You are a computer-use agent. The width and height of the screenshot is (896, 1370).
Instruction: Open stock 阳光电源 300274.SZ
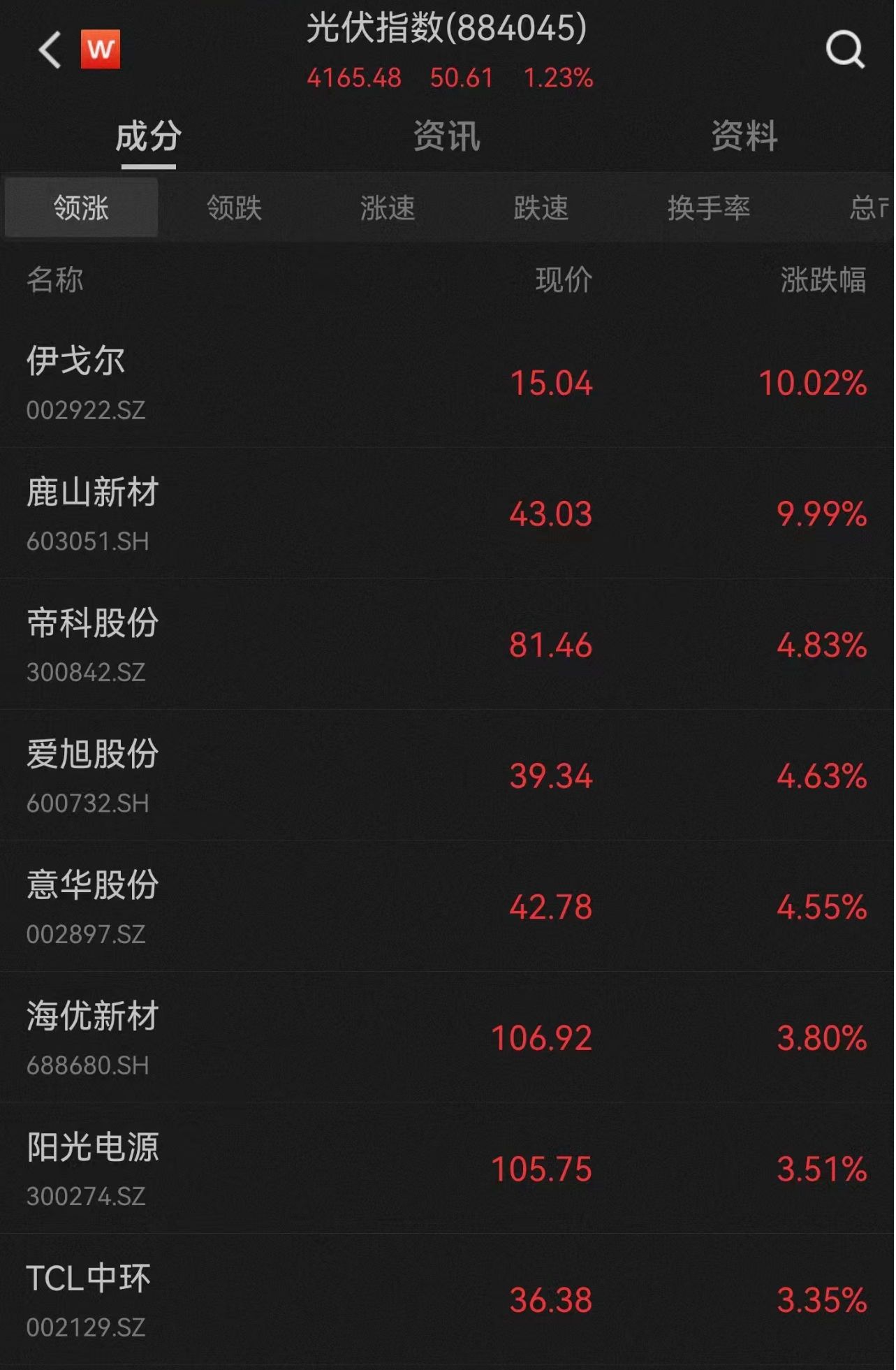click(448, 1168)
